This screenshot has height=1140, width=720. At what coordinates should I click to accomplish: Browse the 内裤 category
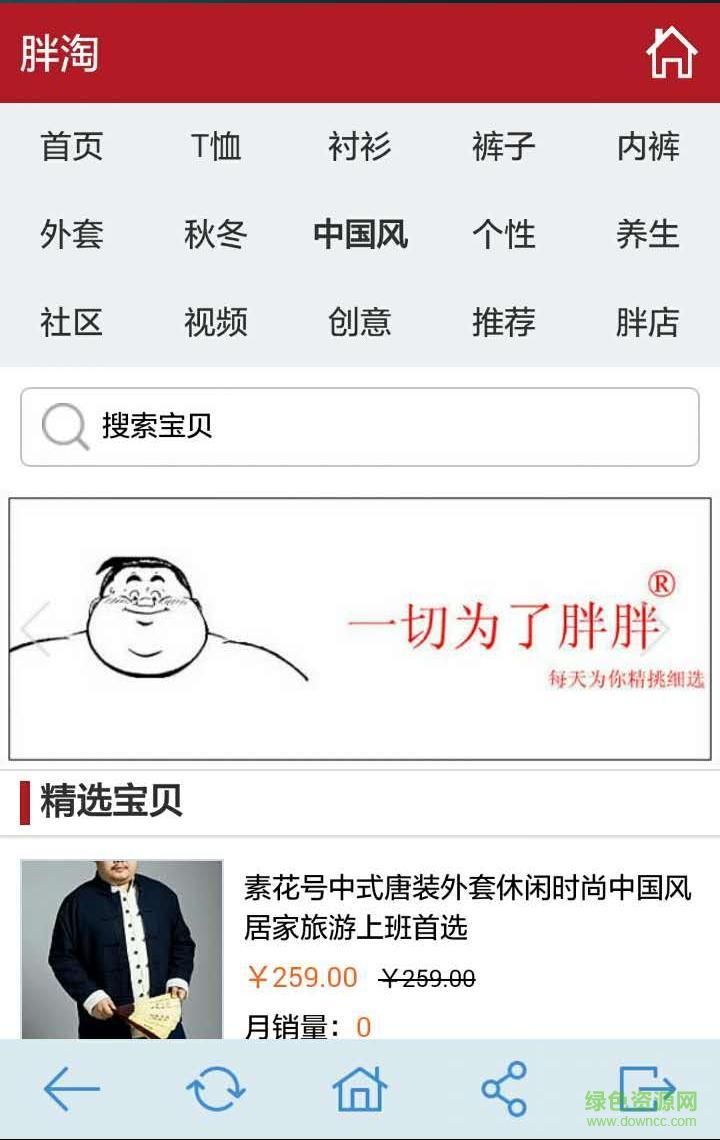pyautogui.click(x=648, y=147)
